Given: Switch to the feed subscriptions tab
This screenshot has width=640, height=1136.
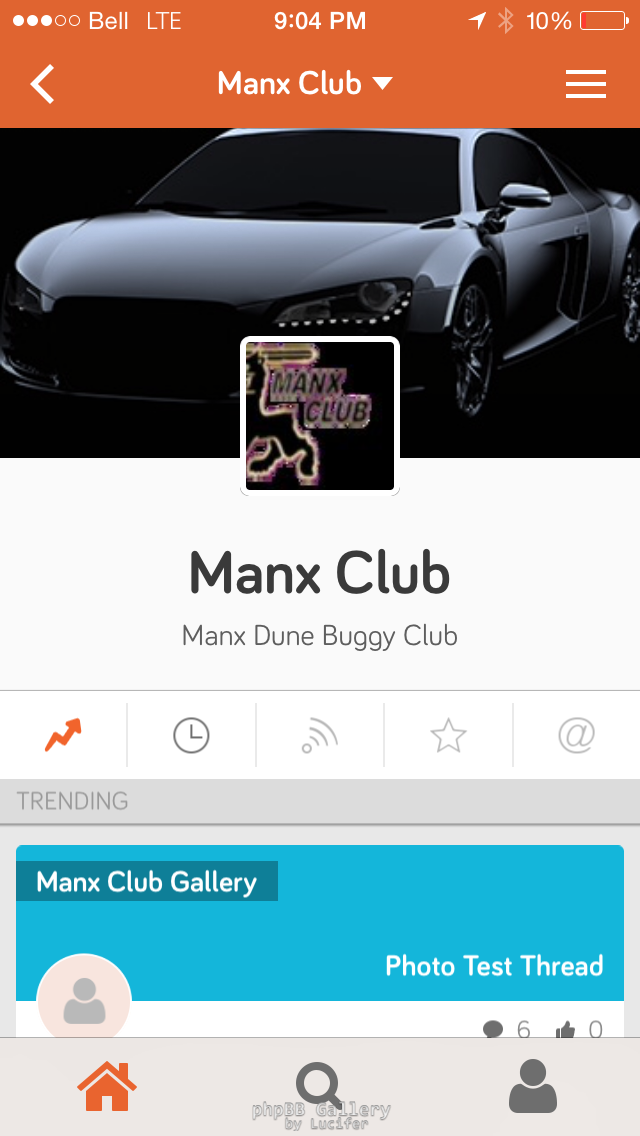Looking at the screenshot, I should click(320, 736).
